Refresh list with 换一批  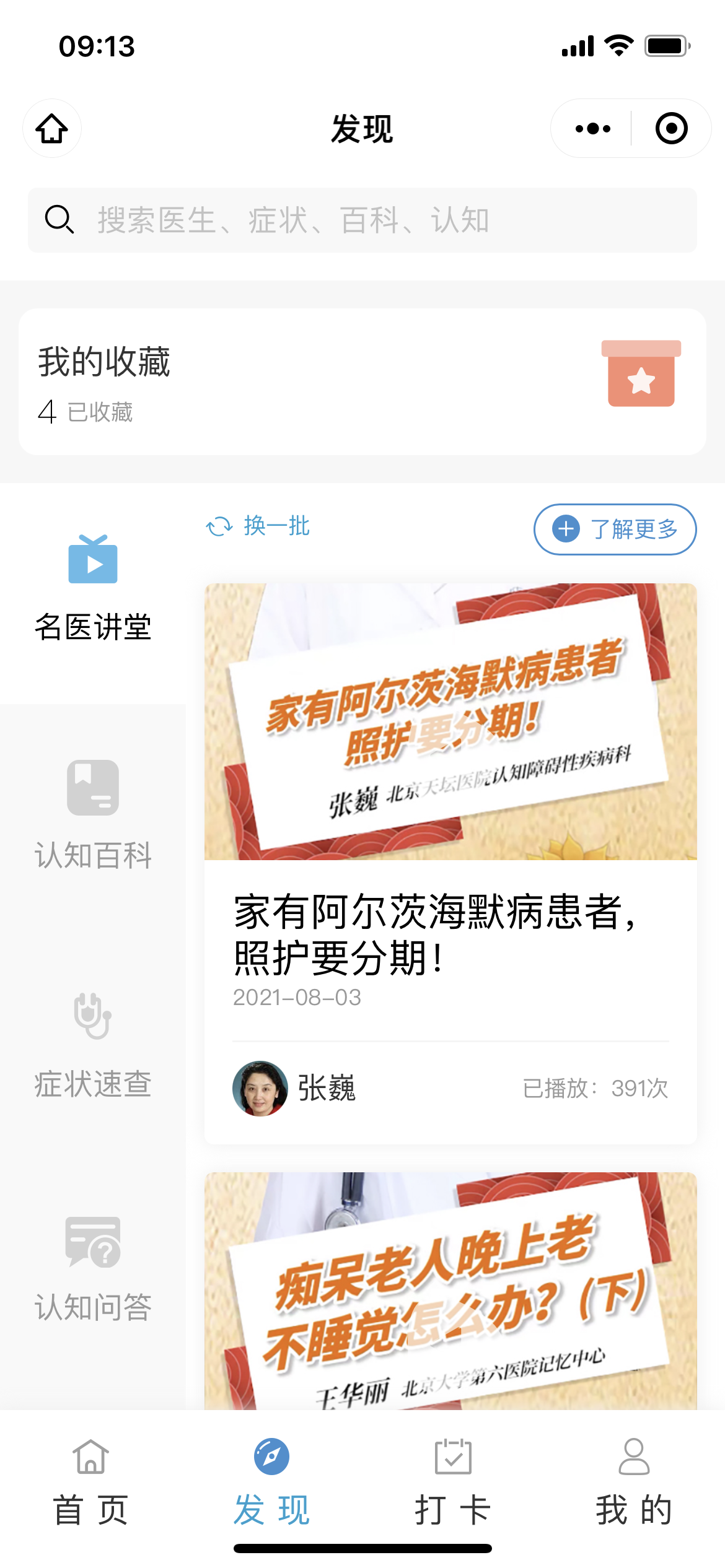click(258, 526)
